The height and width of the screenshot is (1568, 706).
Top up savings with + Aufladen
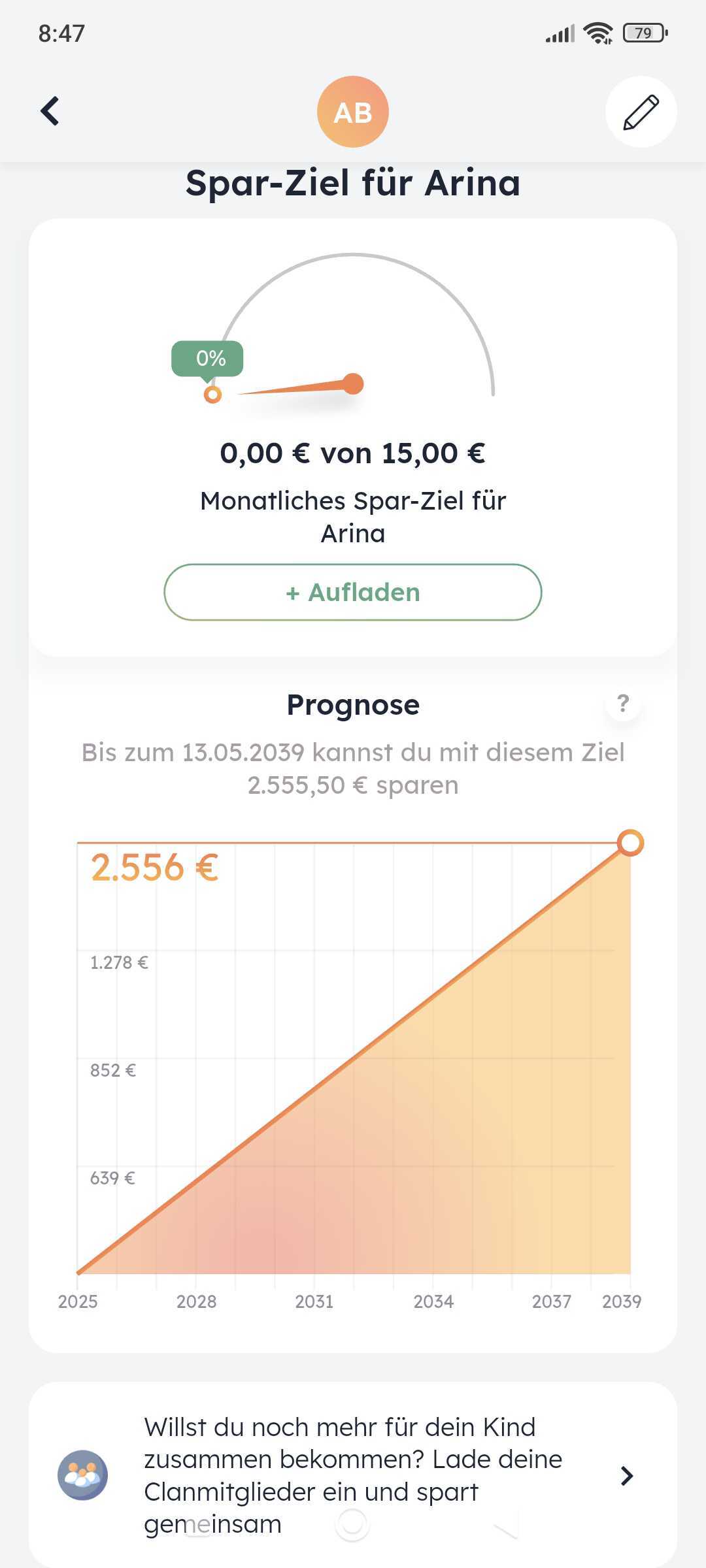tap(353, 592)
